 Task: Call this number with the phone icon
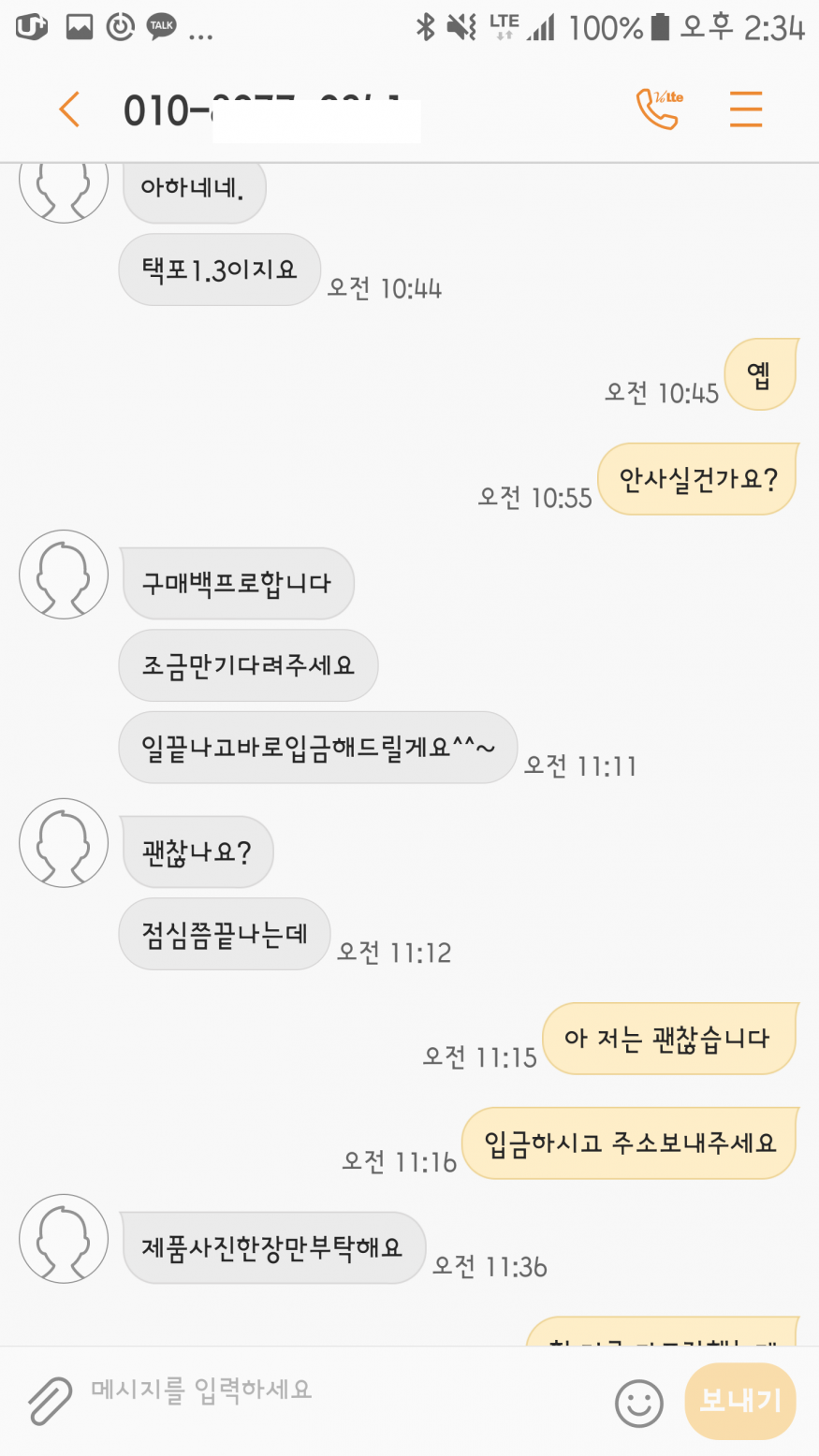[659, 109]
